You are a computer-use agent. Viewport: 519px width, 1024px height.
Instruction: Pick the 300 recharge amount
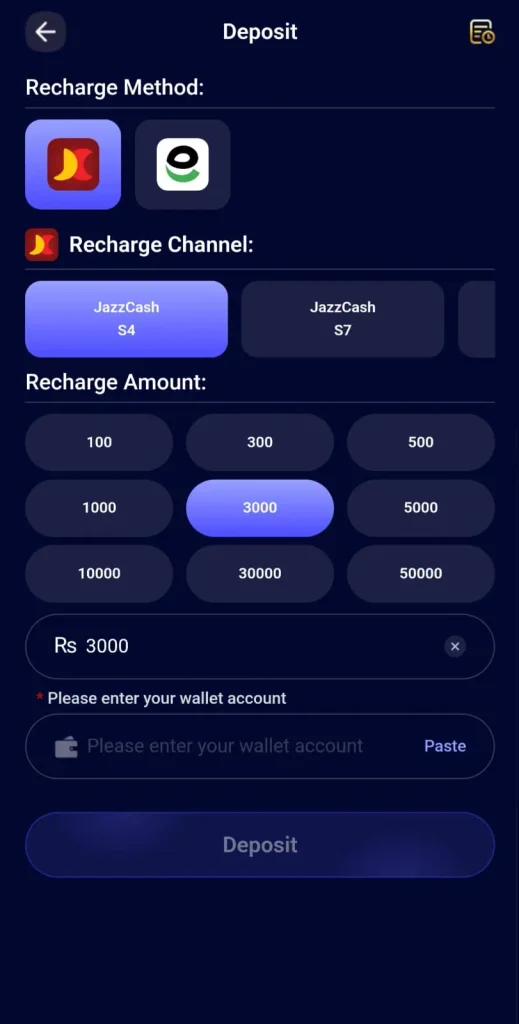pyautogui.click(x=260, y=442)
